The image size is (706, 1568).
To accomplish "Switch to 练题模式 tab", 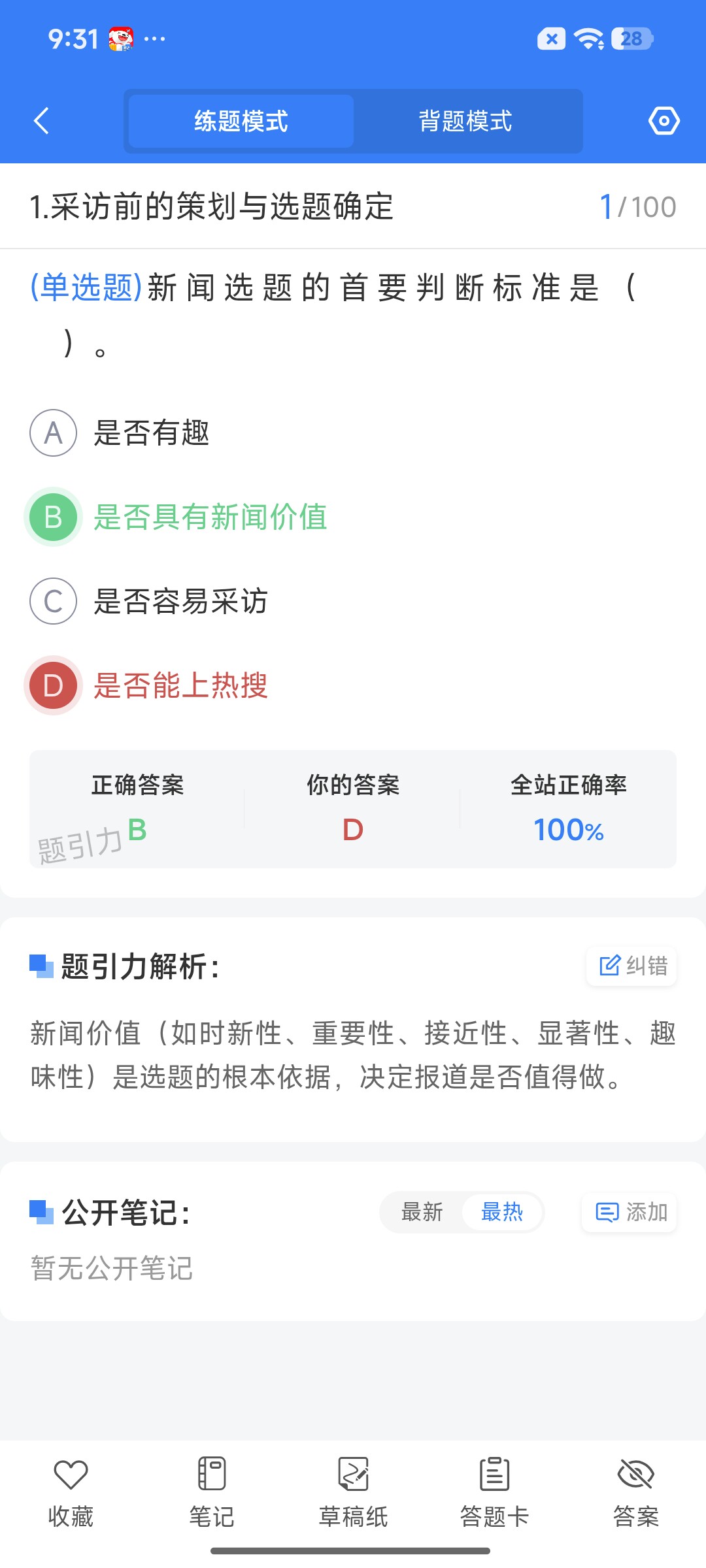I will pyautogui.click(x=241, y=121).
